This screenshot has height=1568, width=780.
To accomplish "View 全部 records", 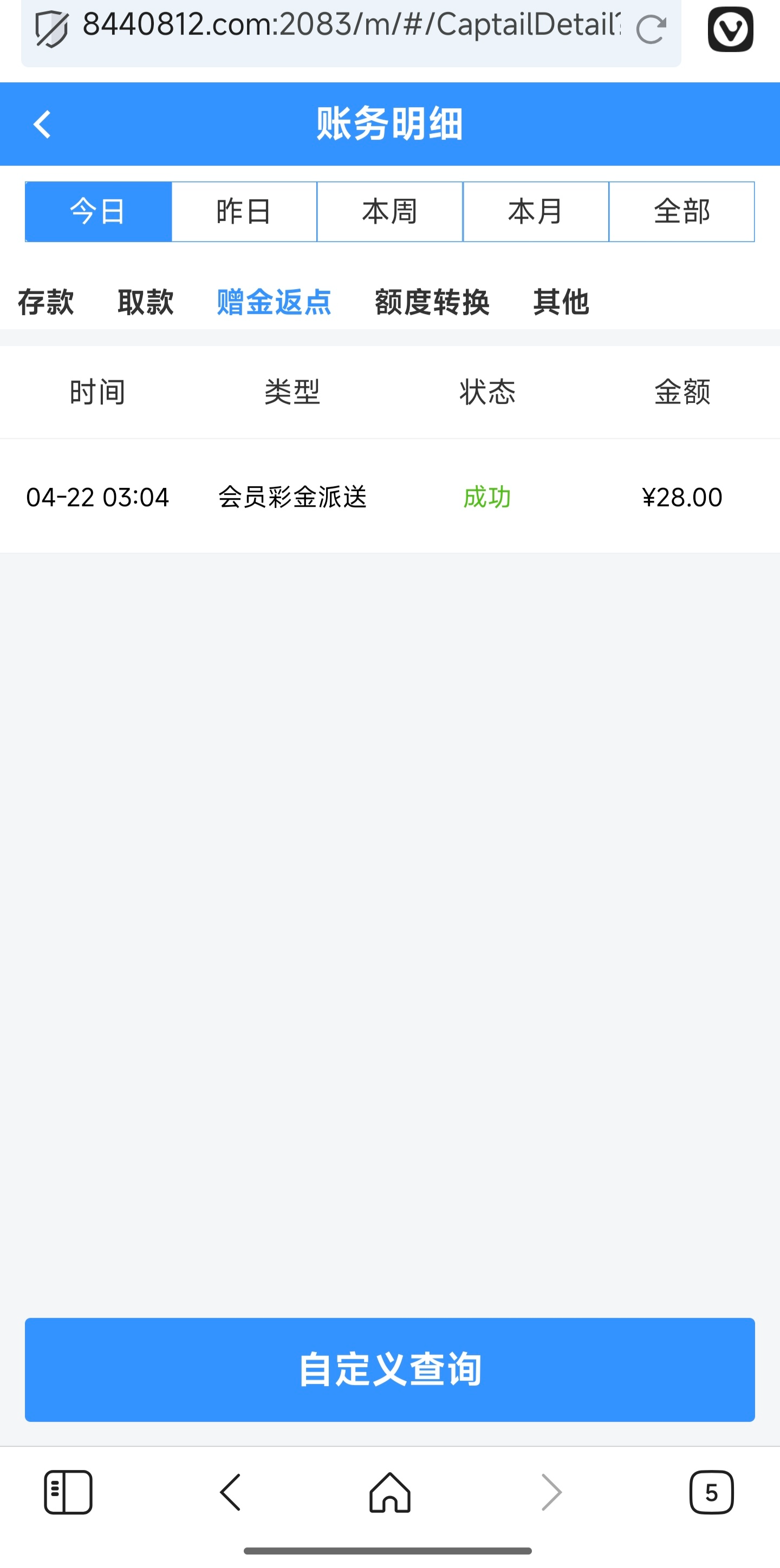I will (x=681, y=212).
